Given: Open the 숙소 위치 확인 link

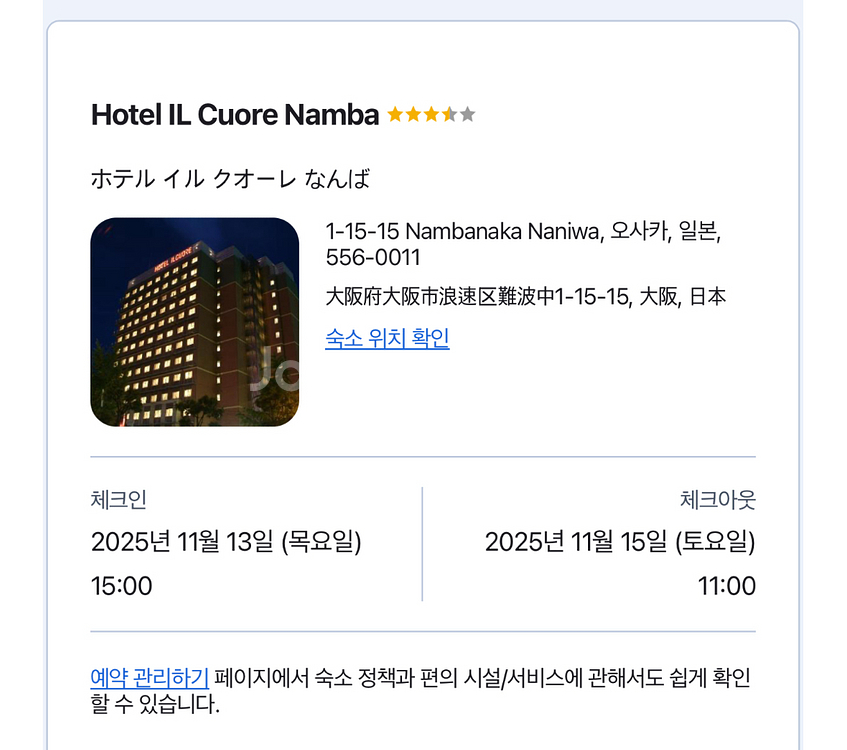Looking at the screenshot, I should [387, 339].
